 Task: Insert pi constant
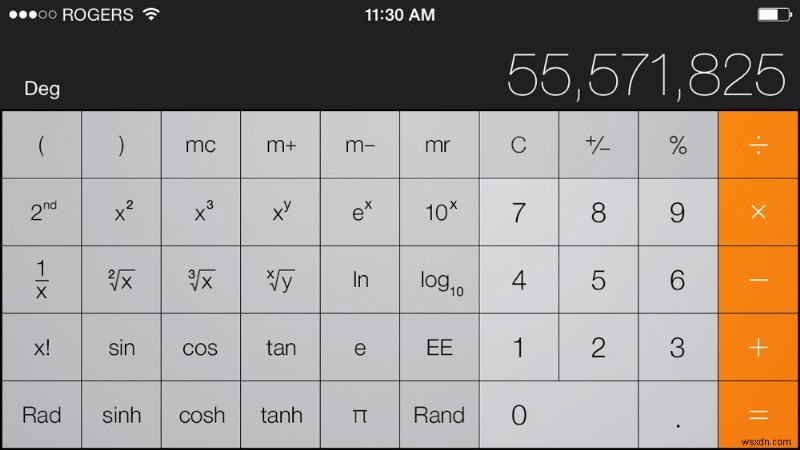(360, 415)
